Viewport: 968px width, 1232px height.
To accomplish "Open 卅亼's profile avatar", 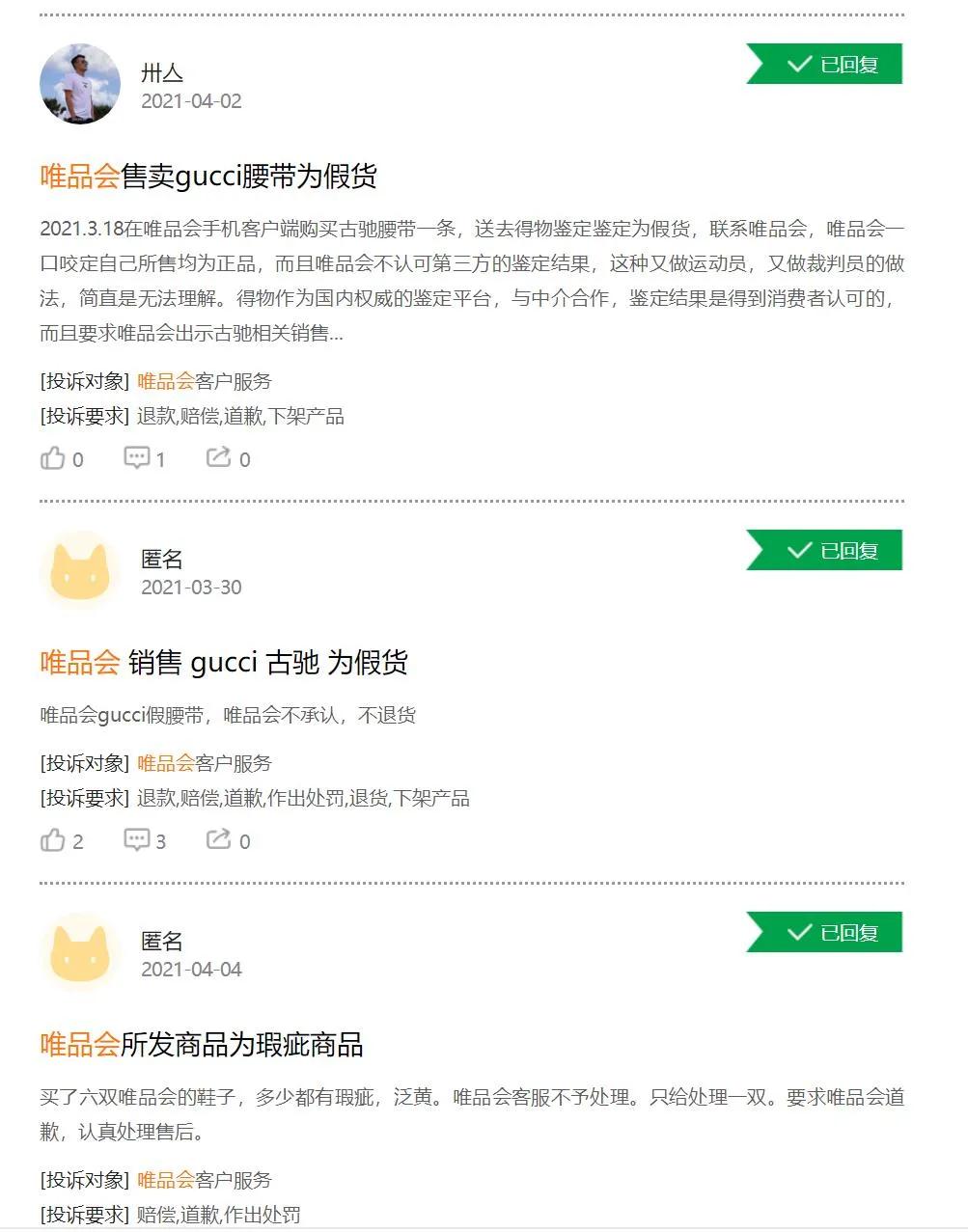I will (x=80, y=84).
